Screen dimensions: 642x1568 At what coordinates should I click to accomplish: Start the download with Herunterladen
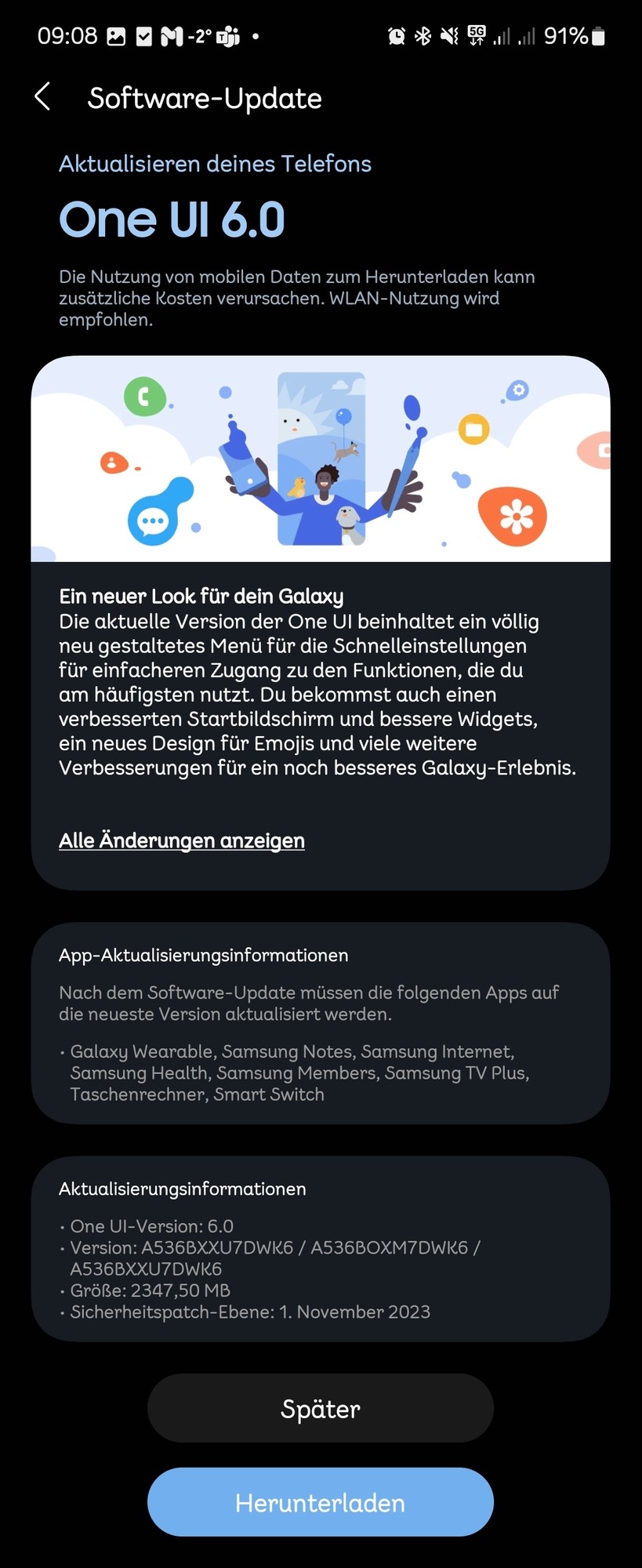tap(320, 1503)
